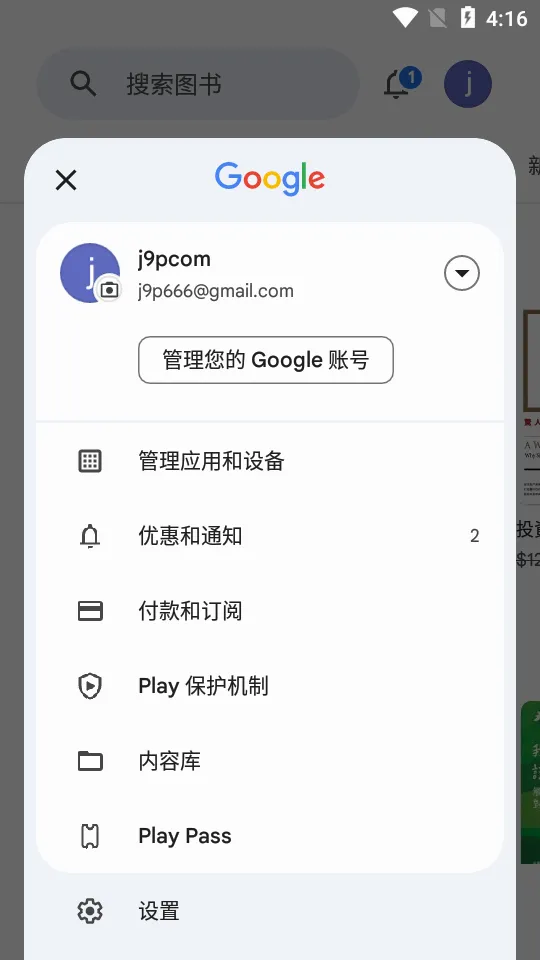The height and width of the screenshot is (960, 540).
Task: Expand the account switcher arrow
Action: coord(462,273)
